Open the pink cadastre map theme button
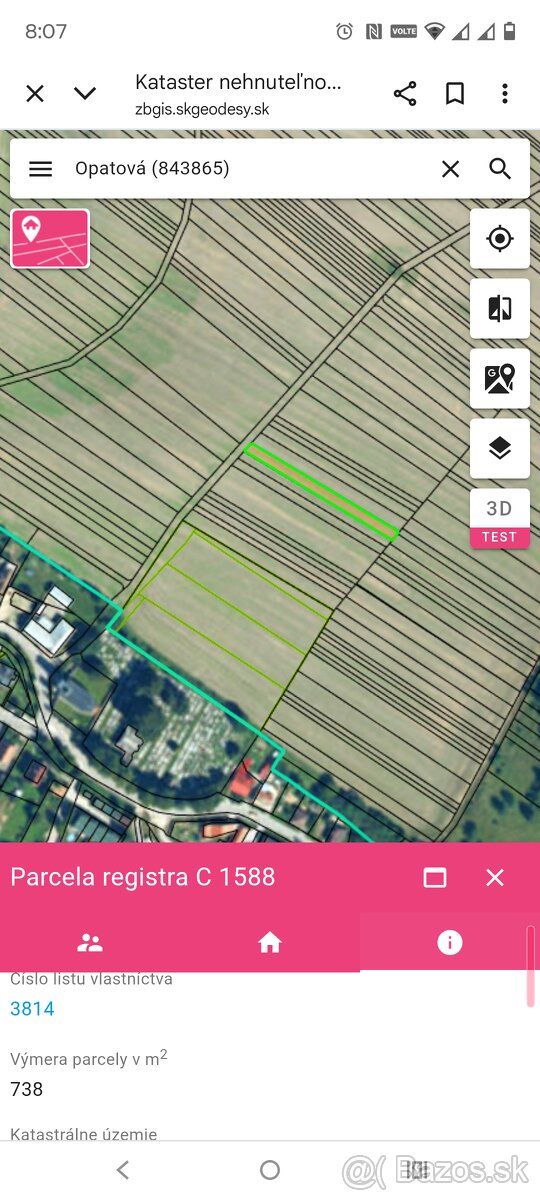The image size is (540, 1200). coord(50,238)
